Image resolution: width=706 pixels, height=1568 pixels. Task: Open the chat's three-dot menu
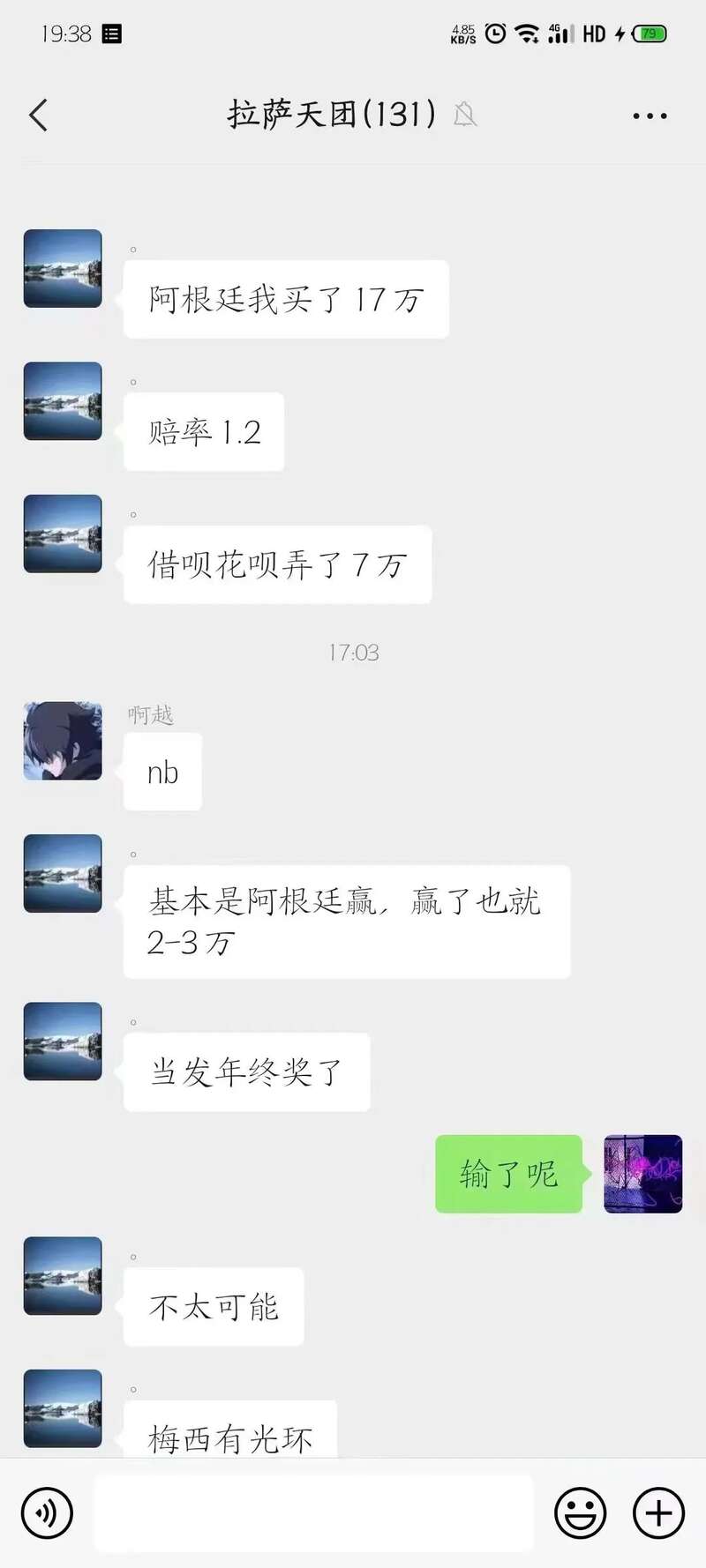(650, 116)
